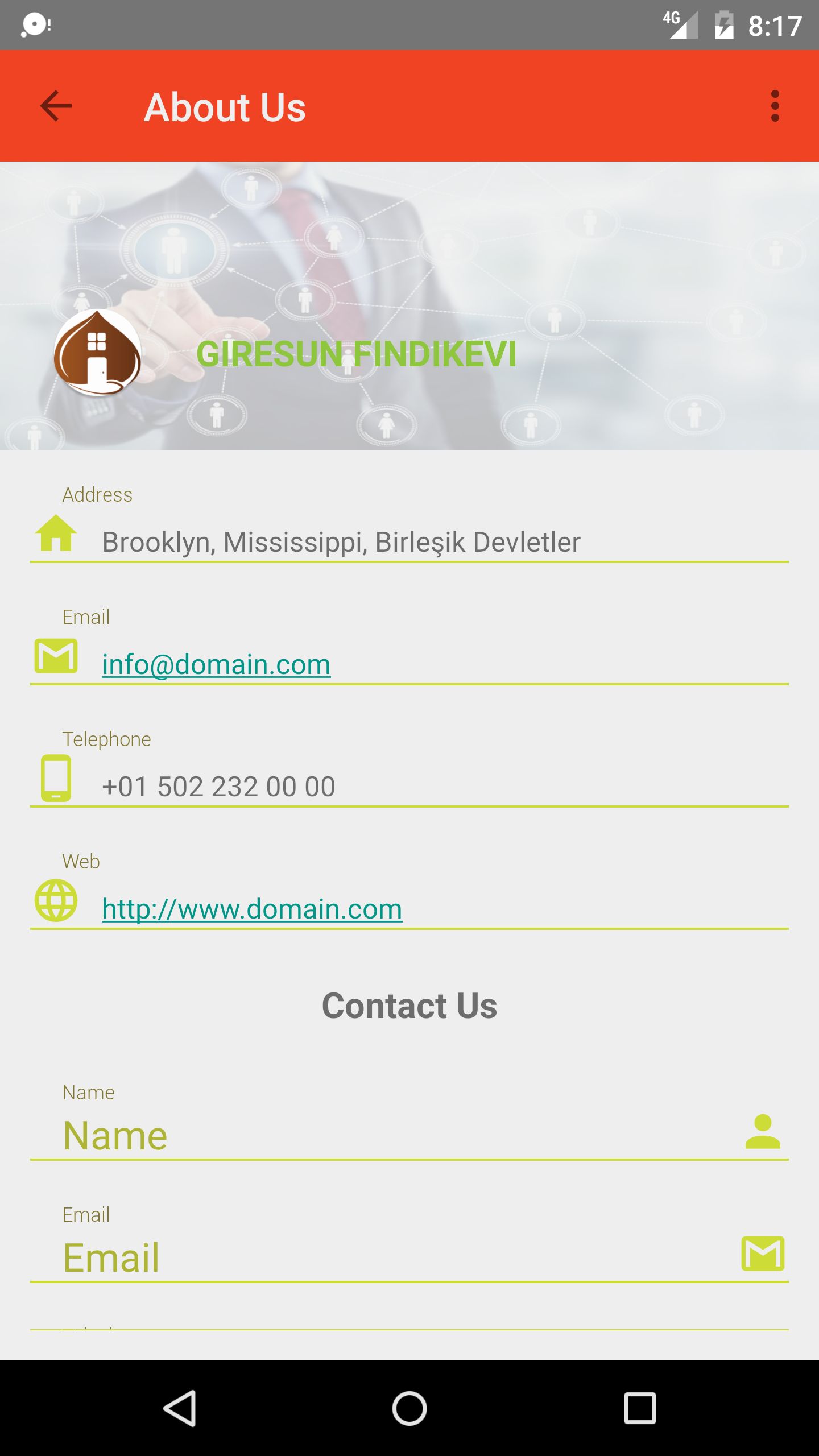Tap the system home button

409,1408
